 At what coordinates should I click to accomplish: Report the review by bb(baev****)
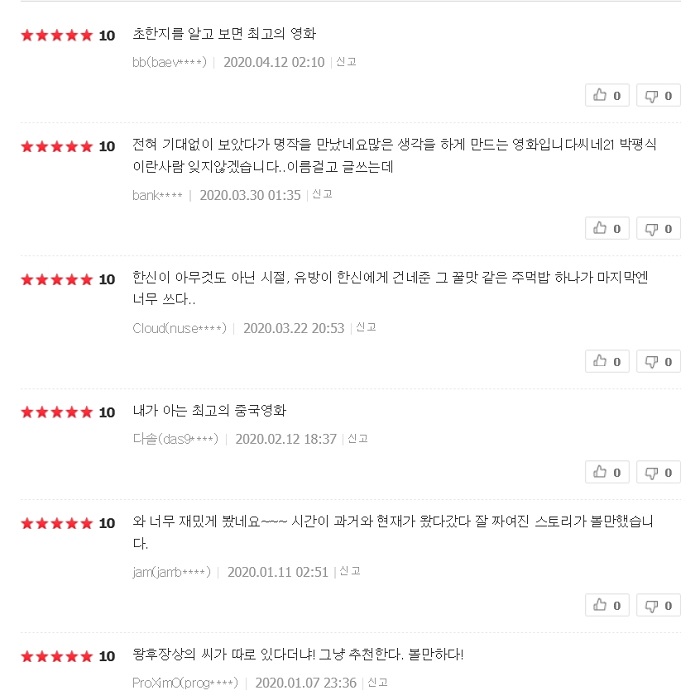[346, 62]
